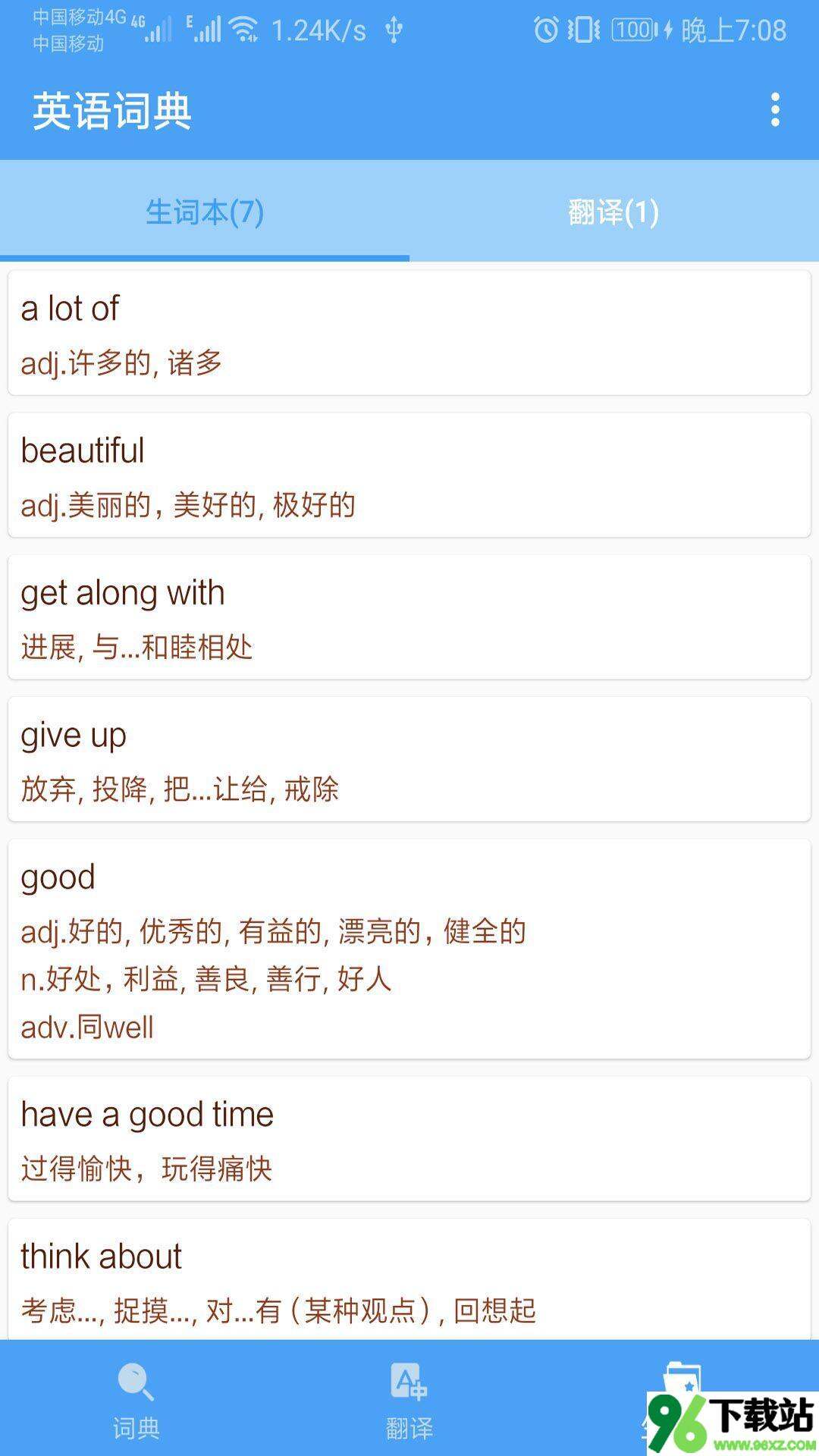Viewport: 819px width, 1456px height.
Task: View the 'think about' entry
Action: [409, 1279]
